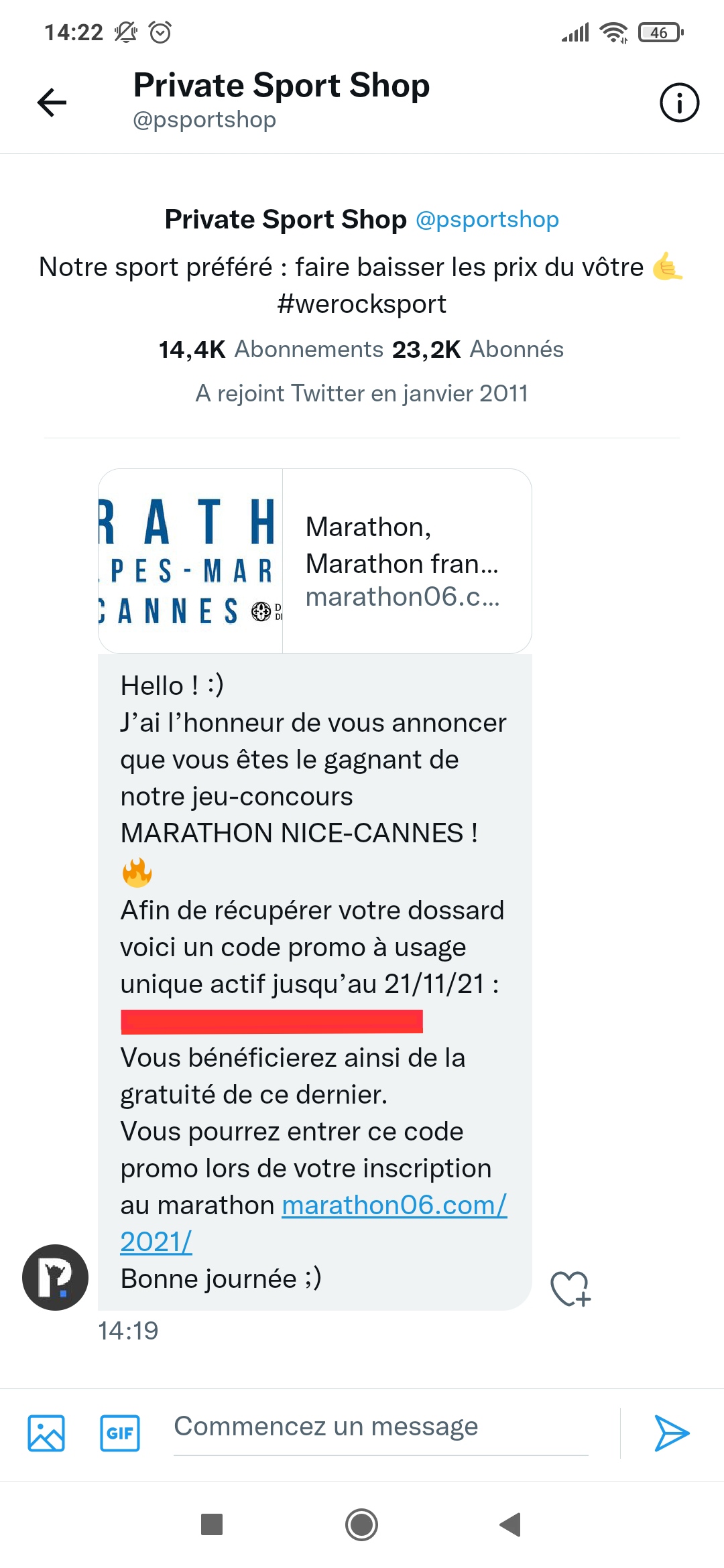
Task: Open conversation info icon
Action: tap(679, 103)
